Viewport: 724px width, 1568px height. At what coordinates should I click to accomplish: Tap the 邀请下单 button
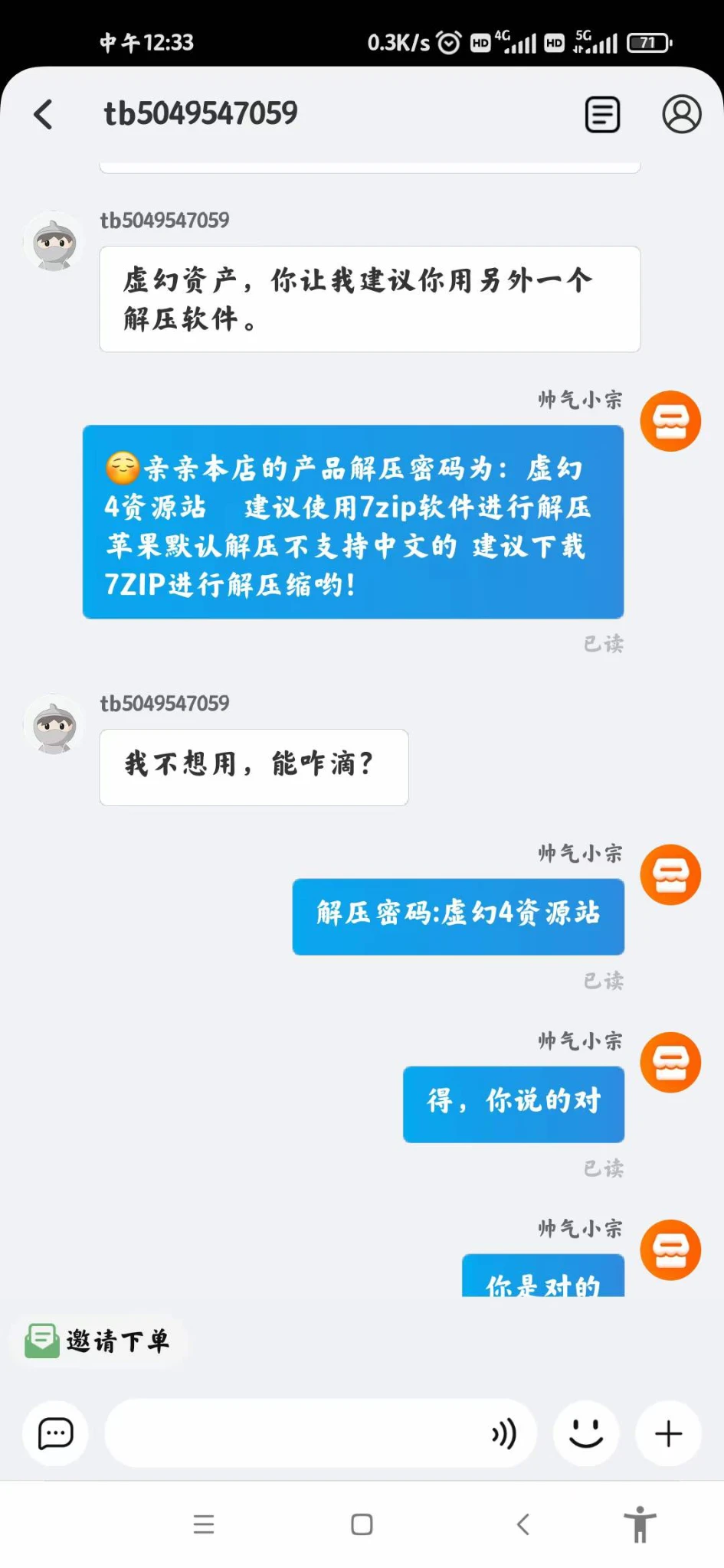click(x=98, y=1340)
